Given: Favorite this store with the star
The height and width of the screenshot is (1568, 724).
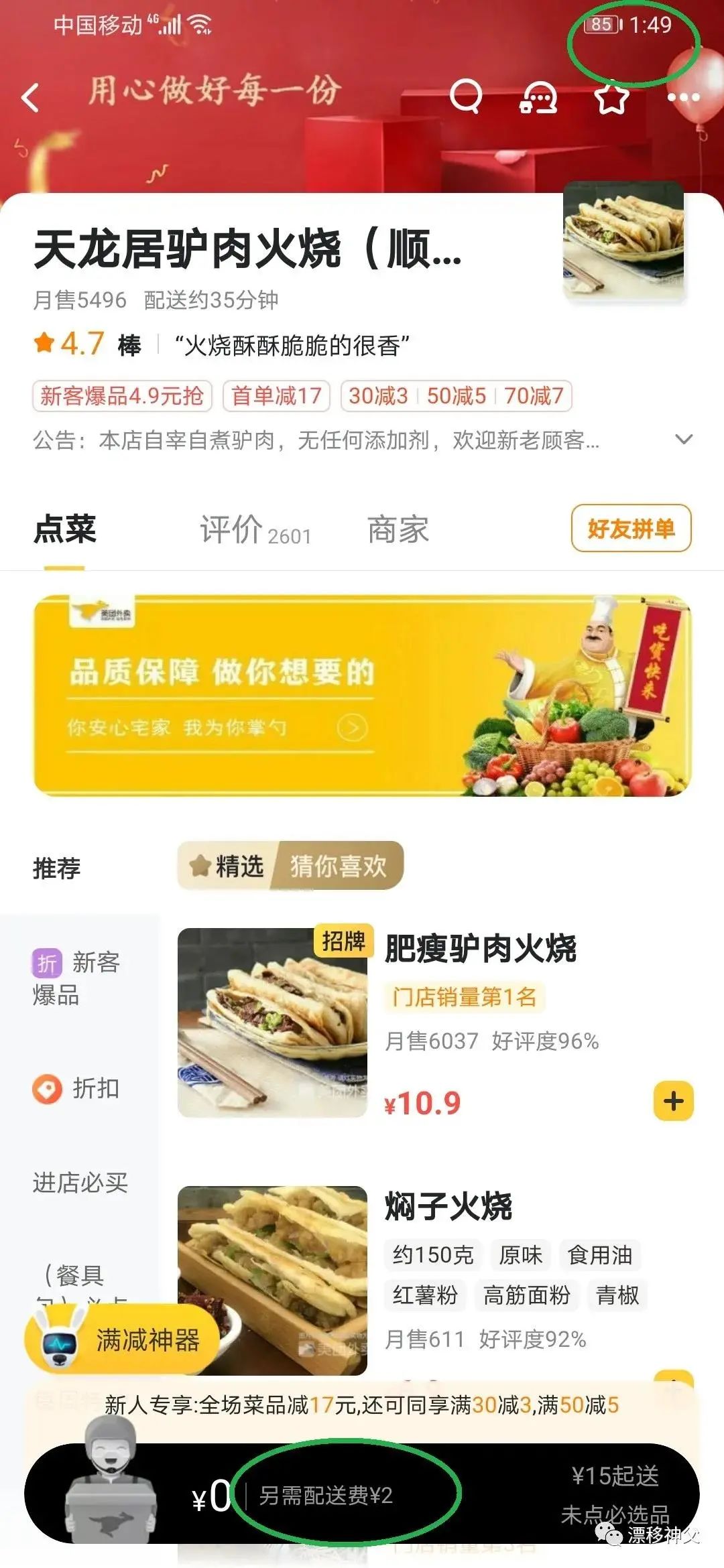Looking at the screenshot, I should [611, 98].
